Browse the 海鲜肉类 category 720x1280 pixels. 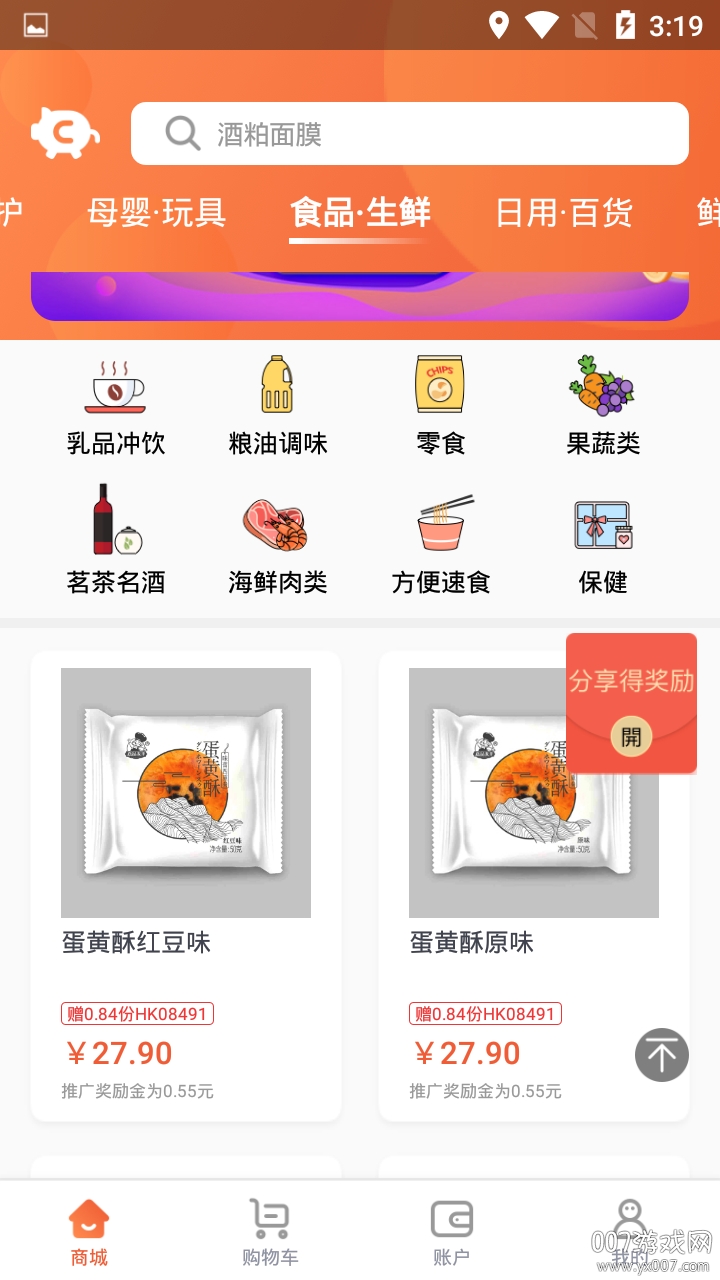278,541
